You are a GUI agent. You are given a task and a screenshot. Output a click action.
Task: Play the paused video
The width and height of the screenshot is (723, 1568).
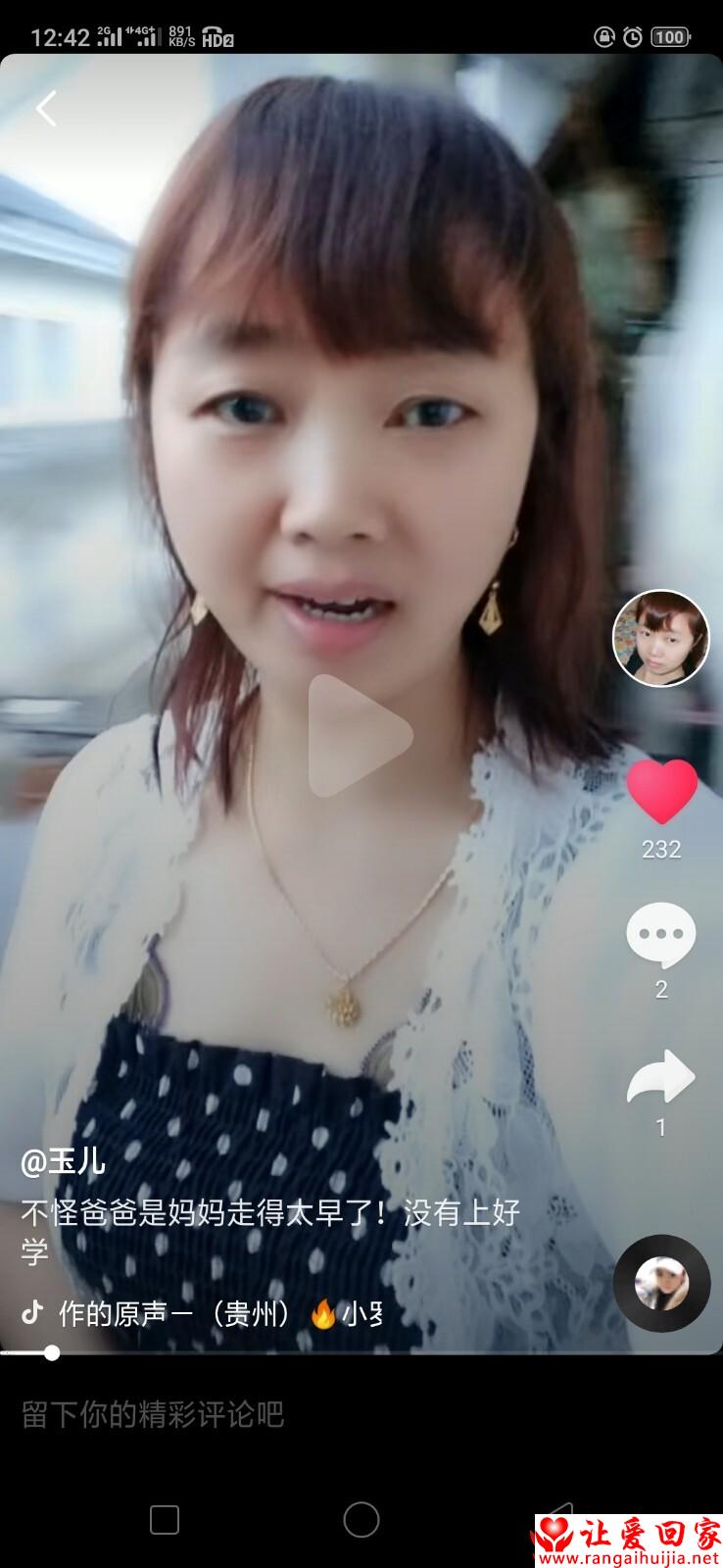coord(361,735)
